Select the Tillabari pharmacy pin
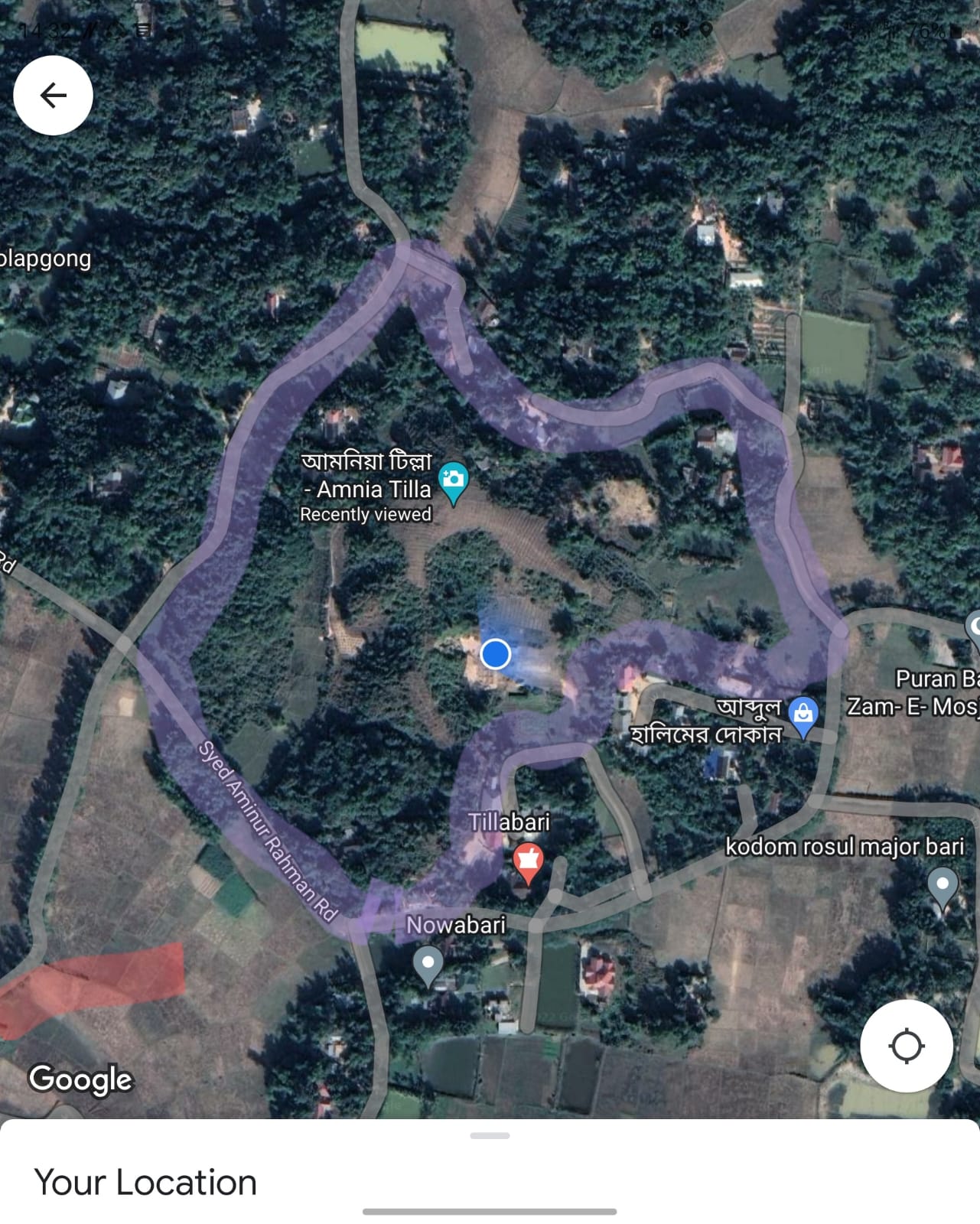Screen dimensions: 980x1224 (x=528, y=861)
